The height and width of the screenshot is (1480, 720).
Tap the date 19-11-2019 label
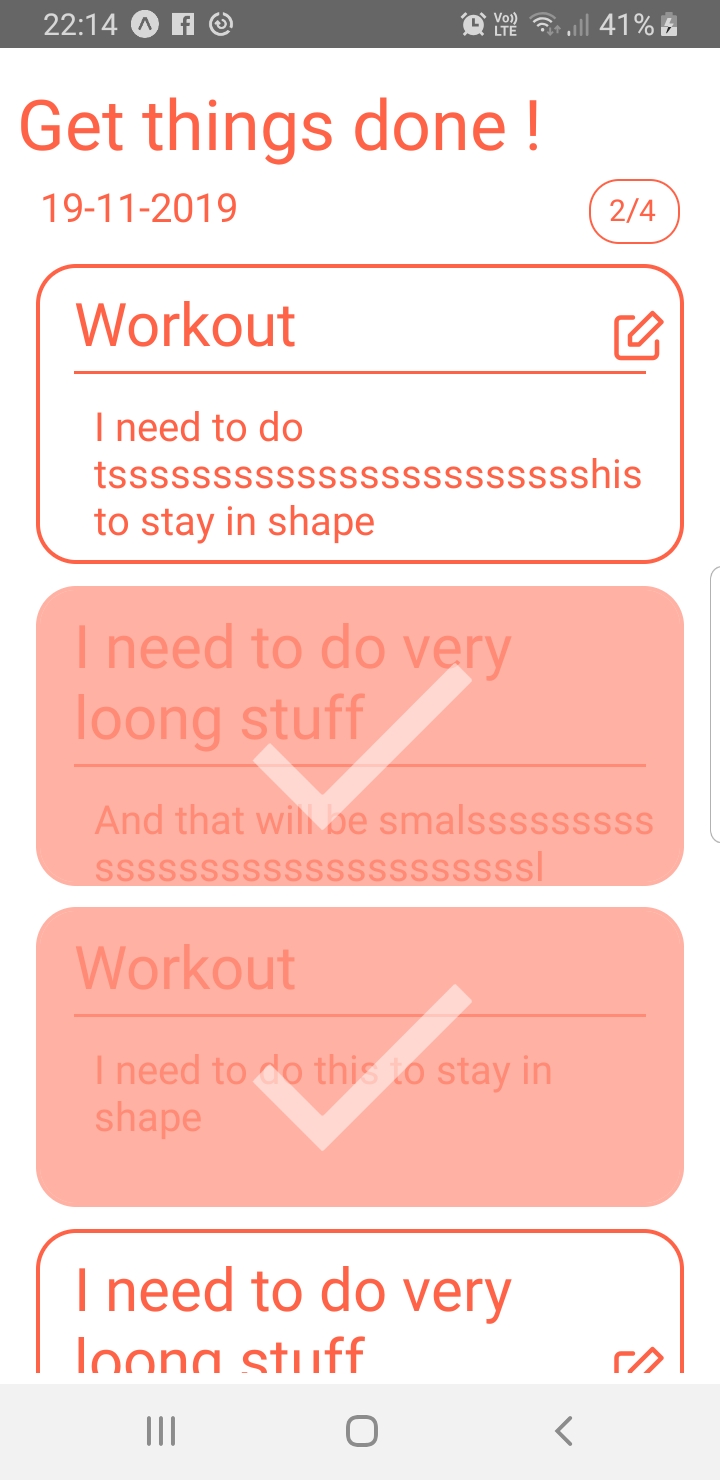[x=138, y=208]
